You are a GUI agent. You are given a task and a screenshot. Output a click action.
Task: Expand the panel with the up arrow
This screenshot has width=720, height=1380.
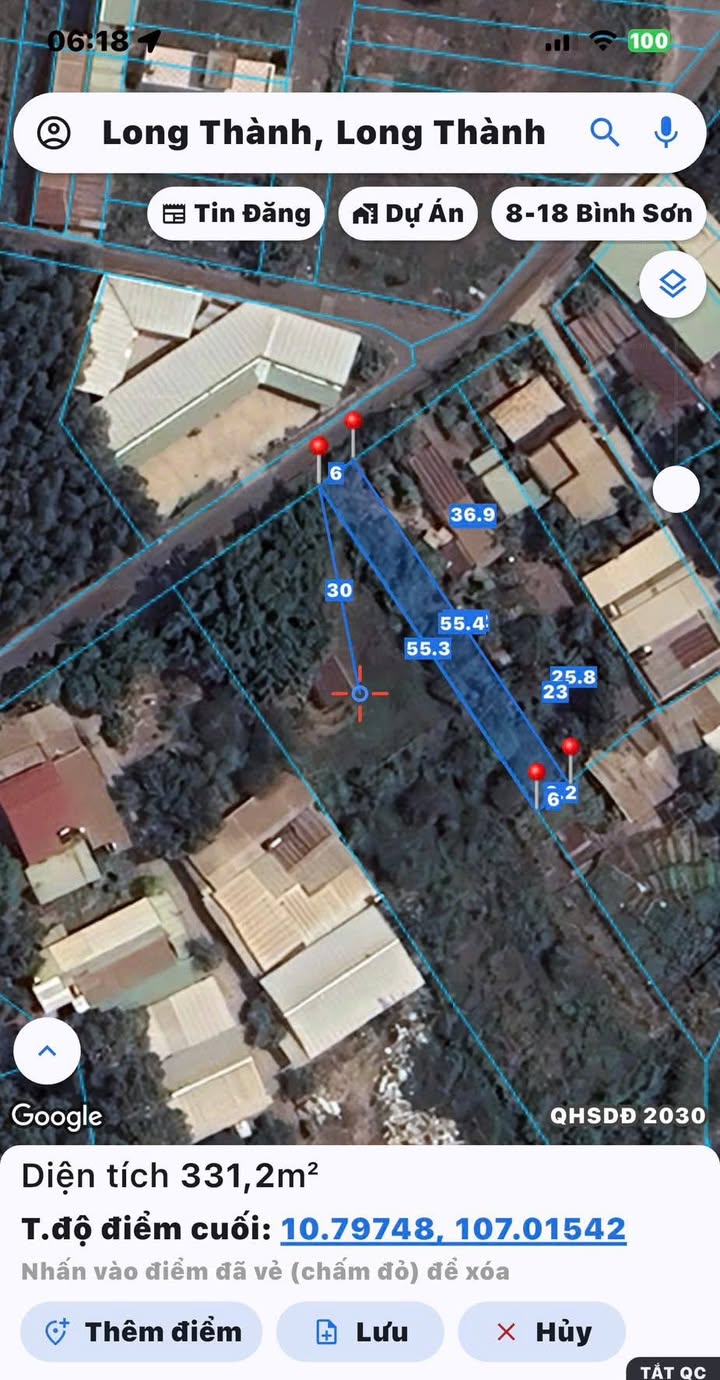click(47, 1051)
